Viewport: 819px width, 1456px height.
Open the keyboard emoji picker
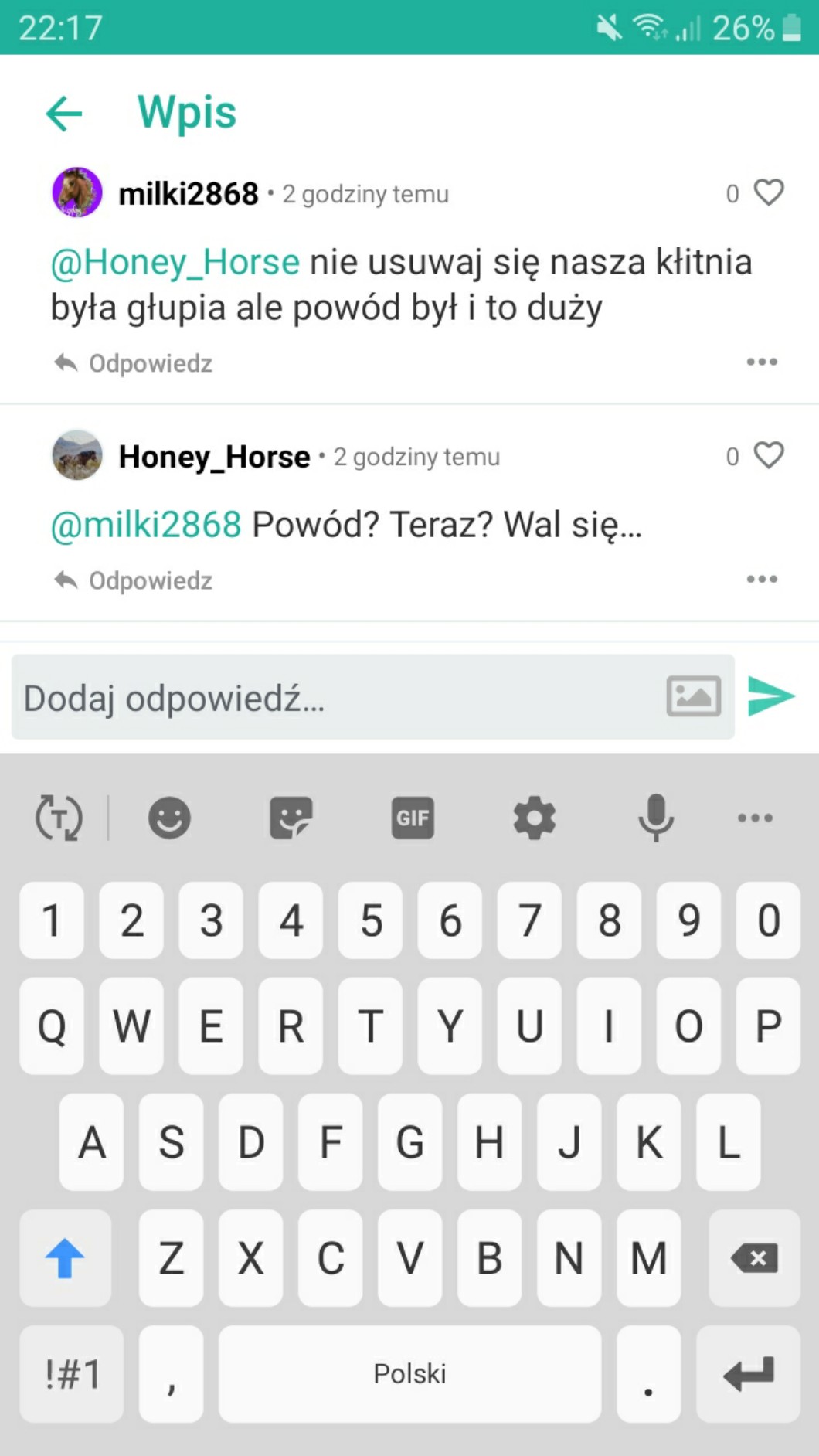click(169, 818)
